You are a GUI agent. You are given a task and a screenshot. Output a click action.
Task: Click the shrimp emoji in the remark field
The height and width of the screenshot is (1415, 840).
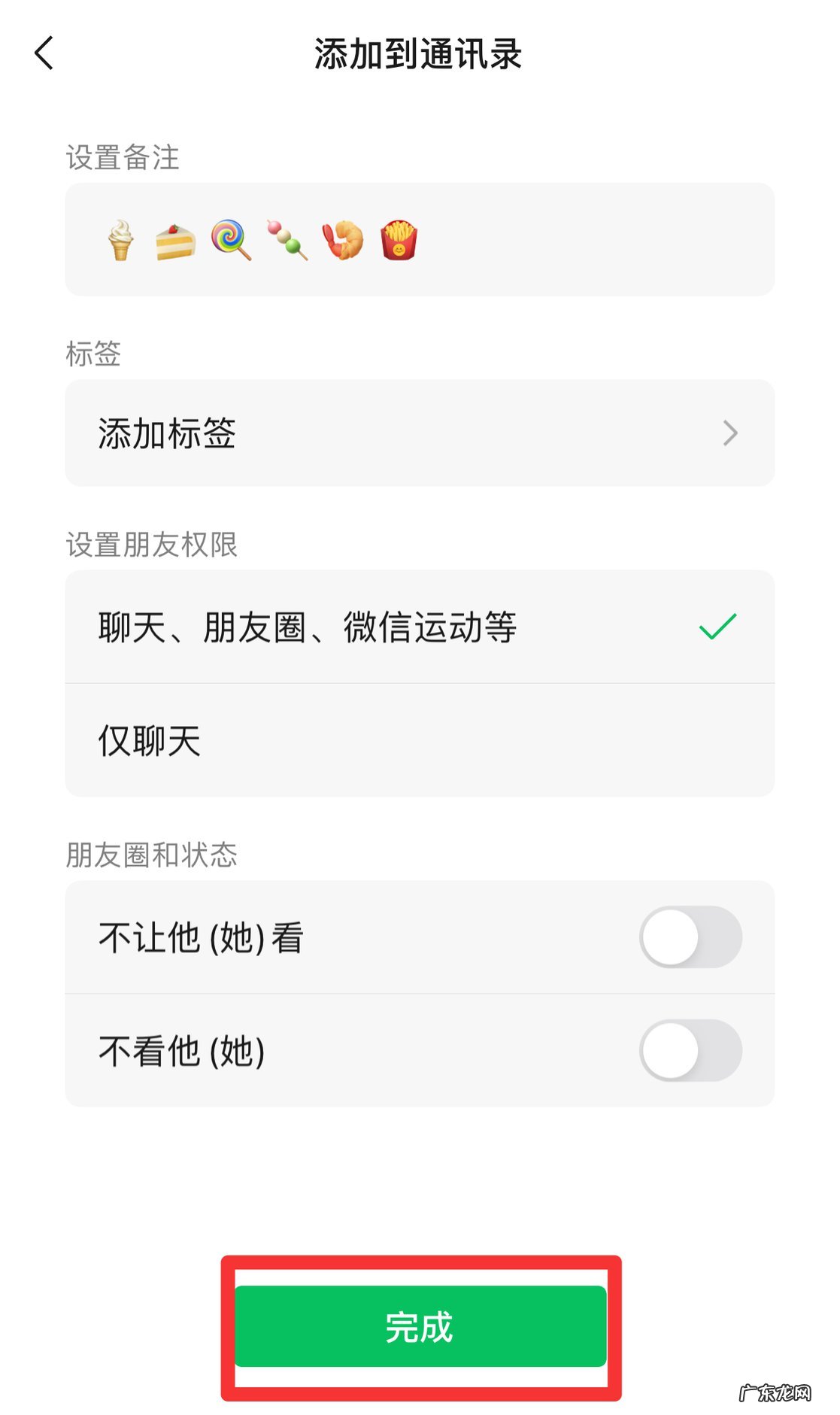click(346, 239)
